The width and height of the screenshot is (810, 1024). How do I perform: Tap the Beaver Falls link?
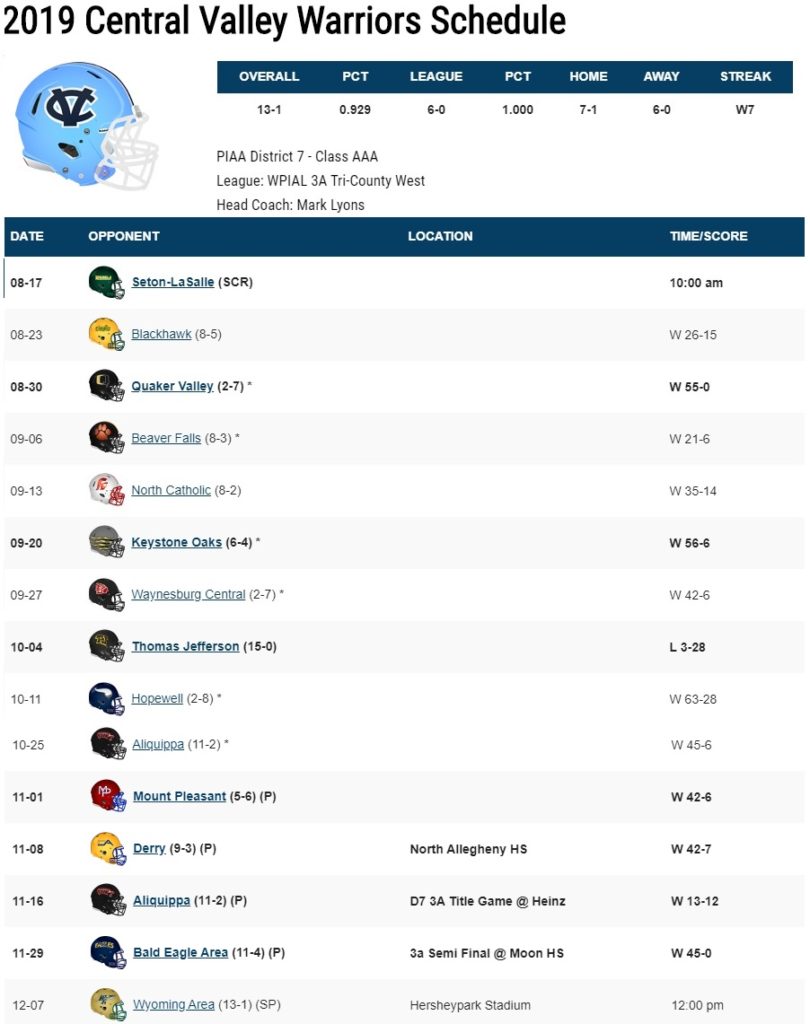pos(166,438)
